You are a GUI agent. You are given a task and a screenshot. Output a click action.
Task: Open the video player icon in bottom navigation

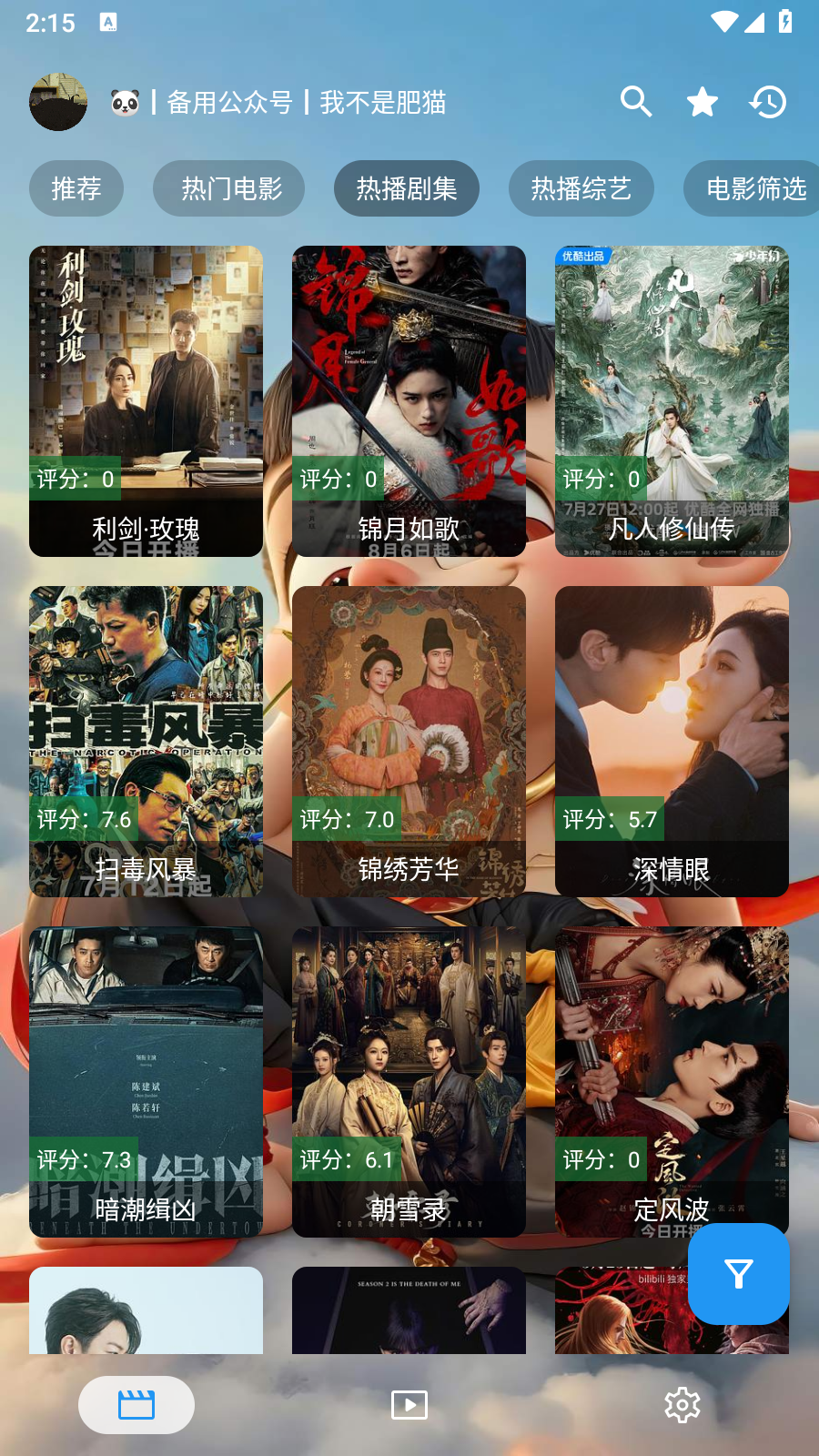(409, 1404)
